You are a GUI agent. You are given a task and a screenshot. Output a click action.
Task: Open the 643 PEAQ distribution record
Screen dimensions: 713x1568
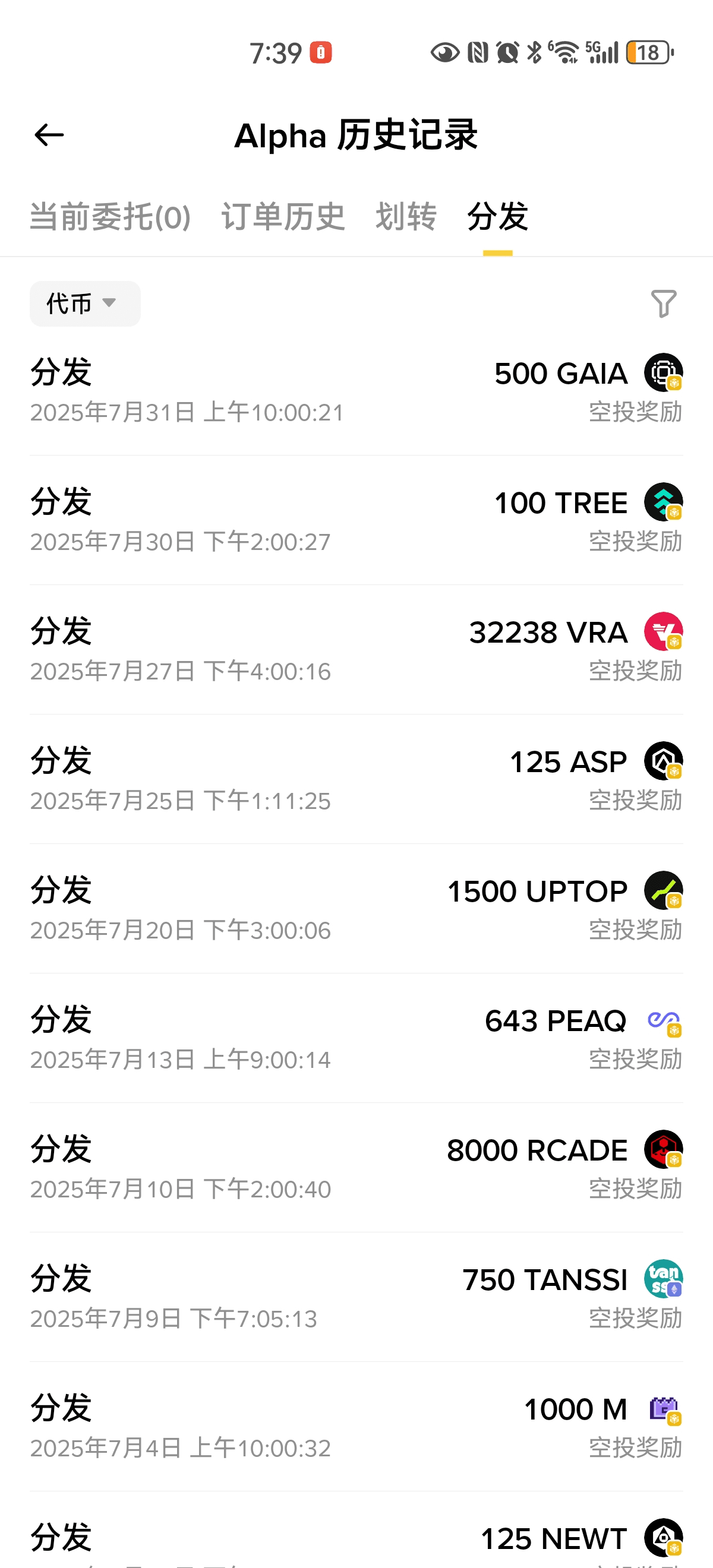click(356, 1039)
